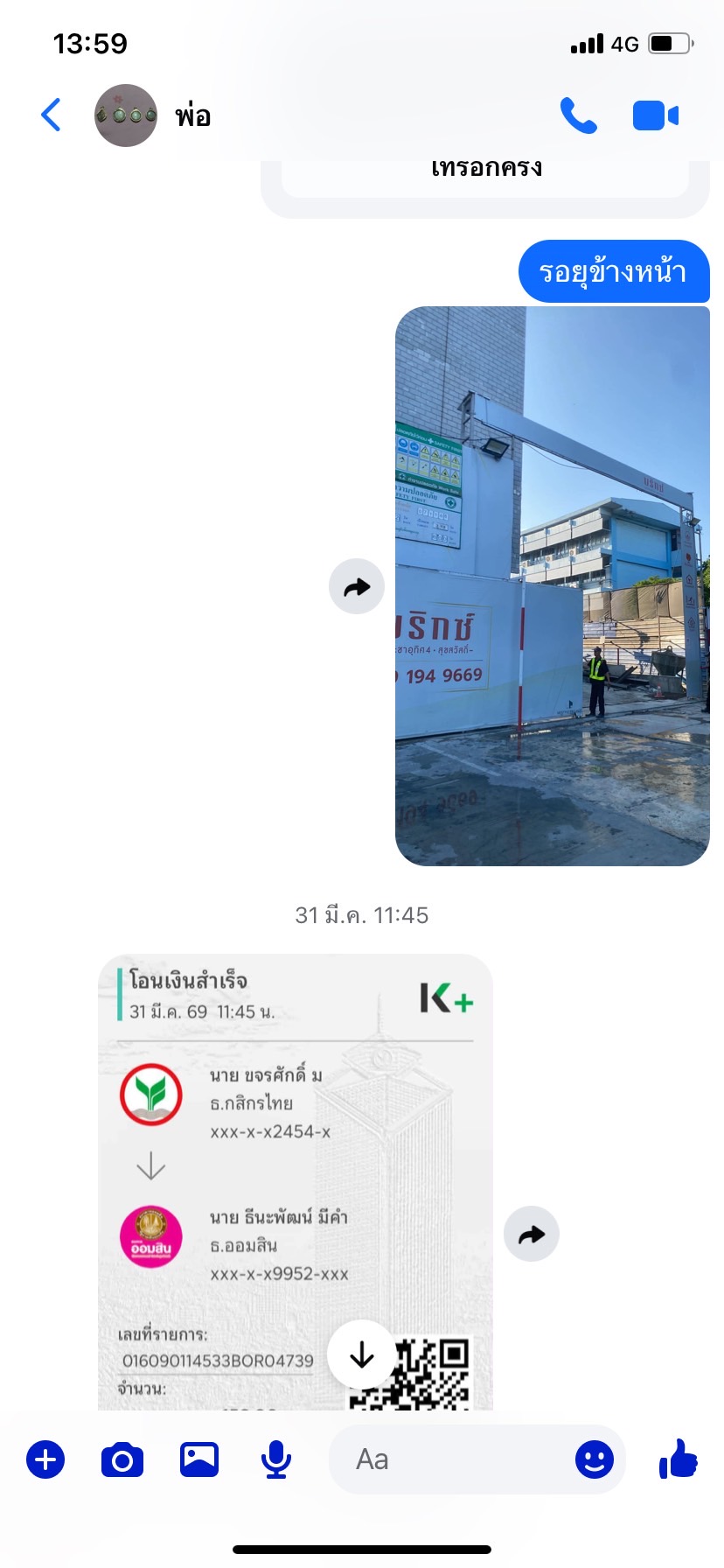Start a video call with พ่อ

point(655,115)
